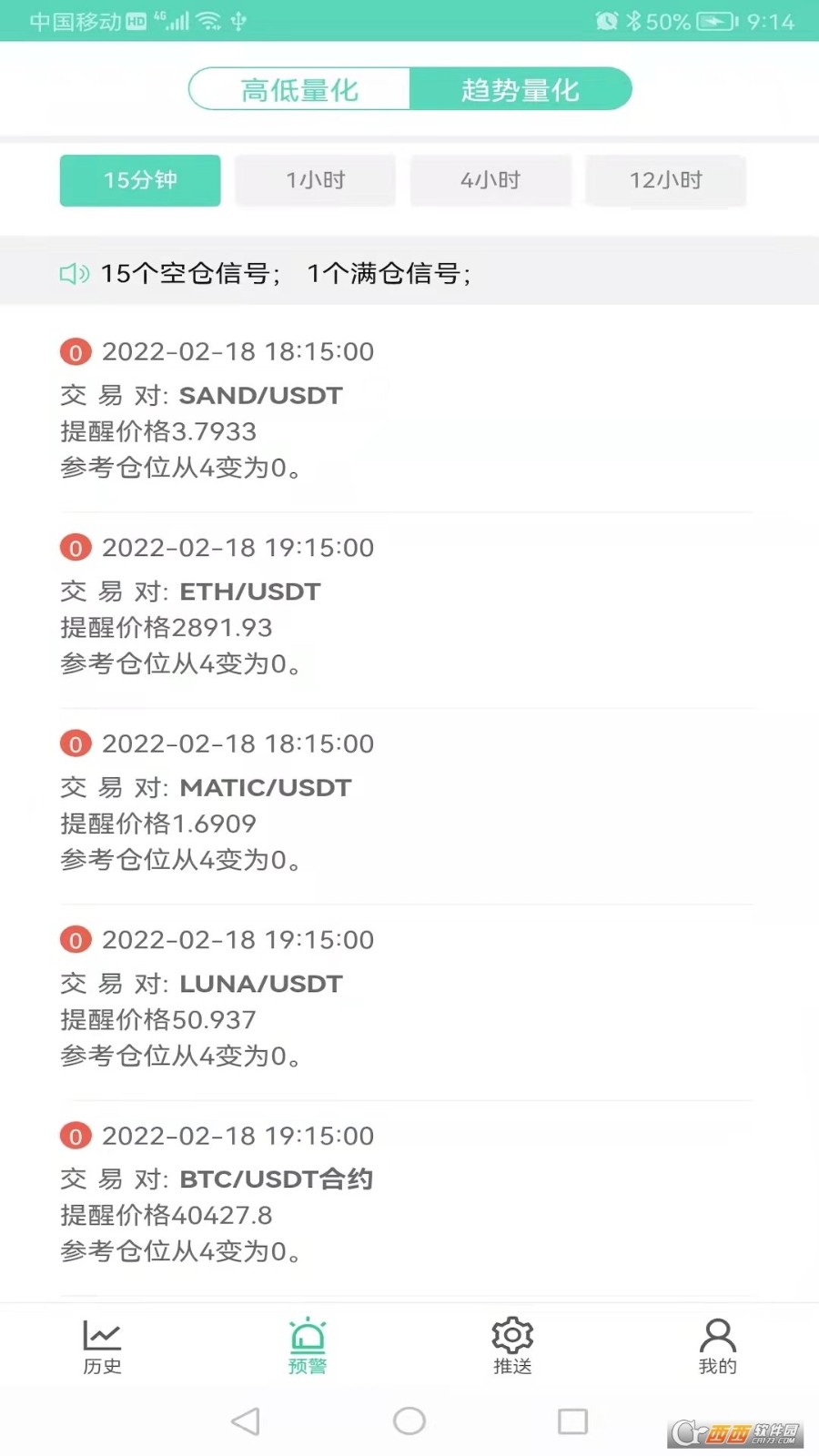The width and height of the screenshot is (819, 1456).
Task: Go to the system home screen
Action: [x=409, y=1421]
